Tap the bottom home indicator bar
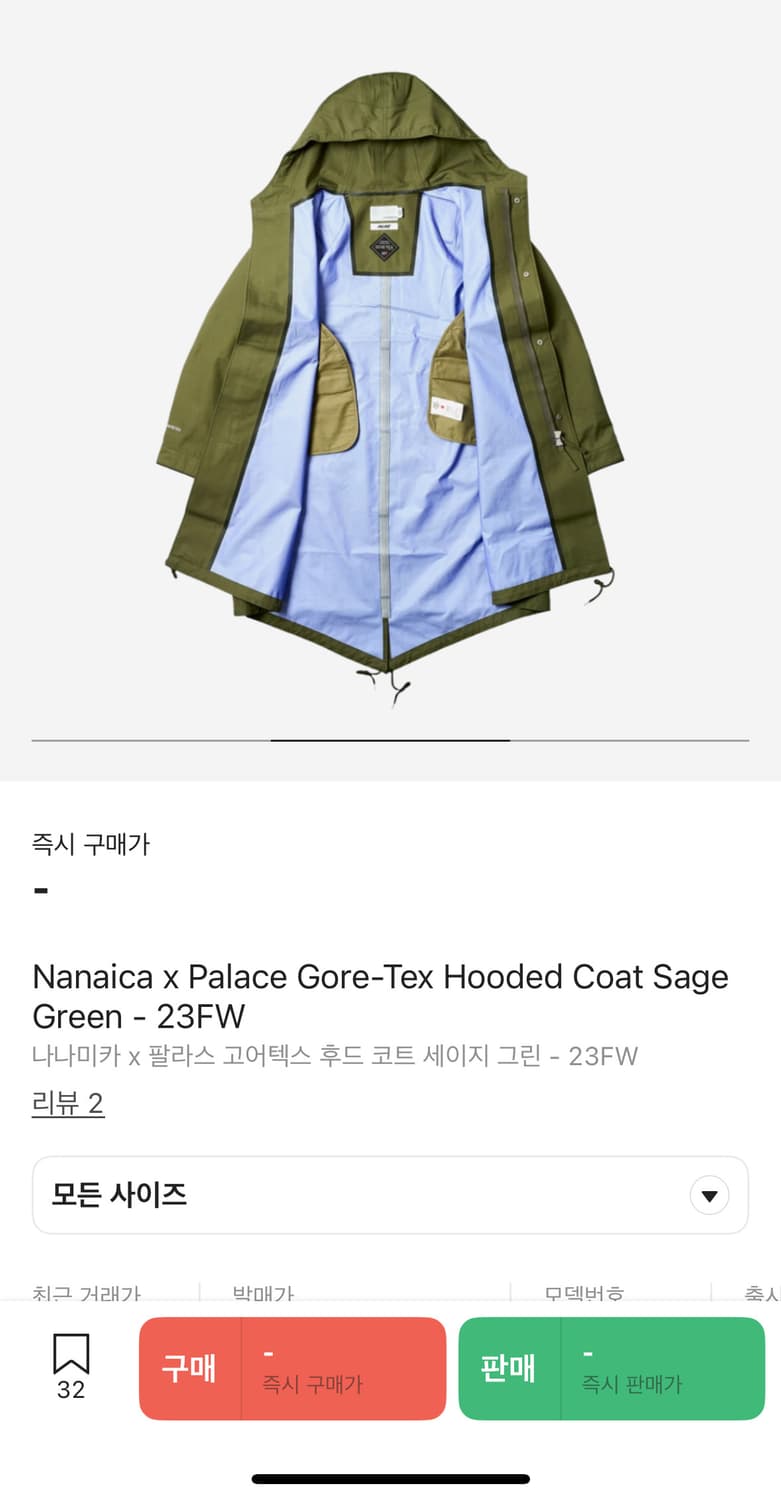The image size is (781, 1500). [x=390, y=1478]
